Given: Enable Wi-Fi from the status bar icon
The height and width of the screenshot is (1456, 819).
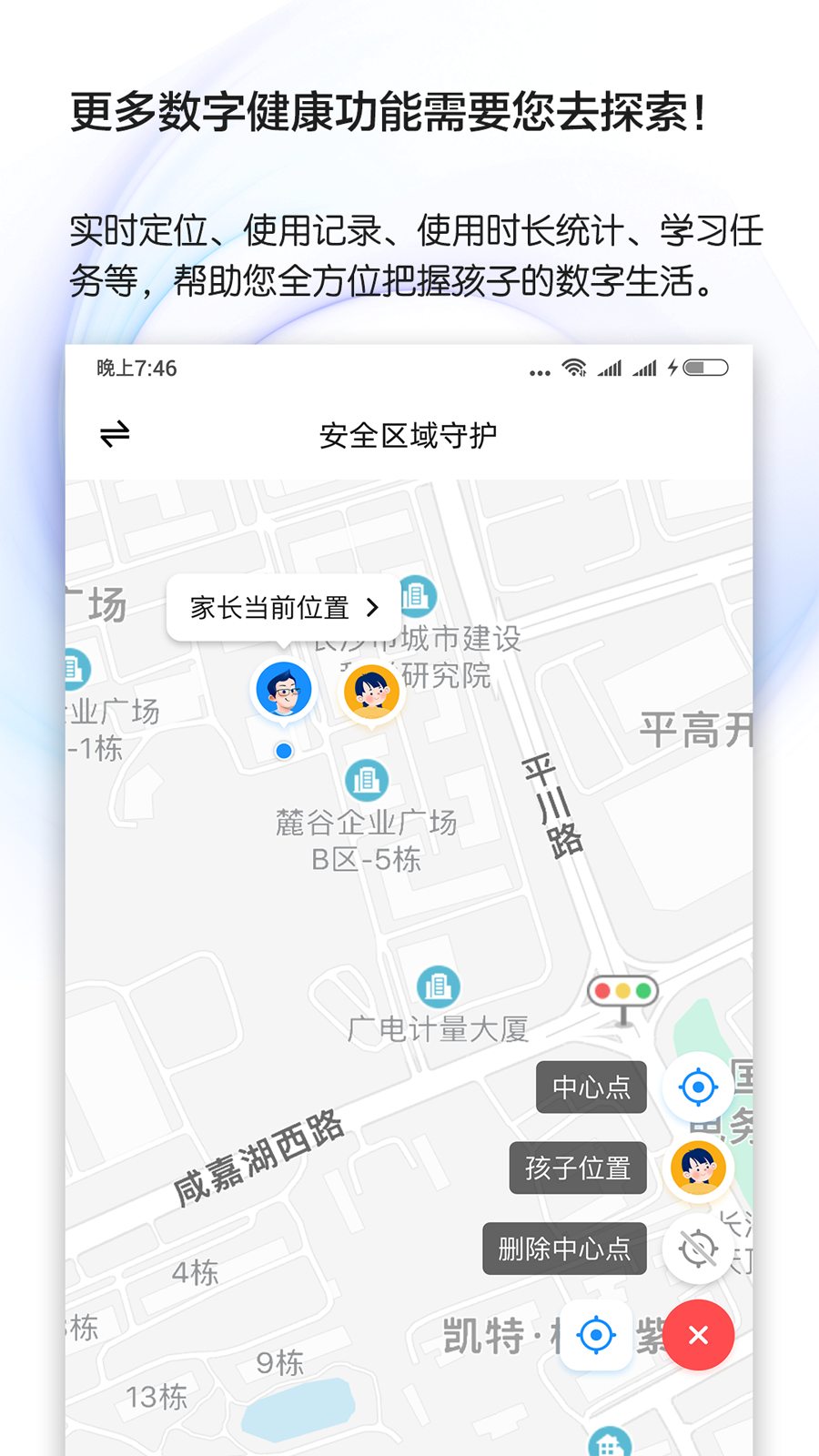Looking at the screenshot, I should [572, 368].
